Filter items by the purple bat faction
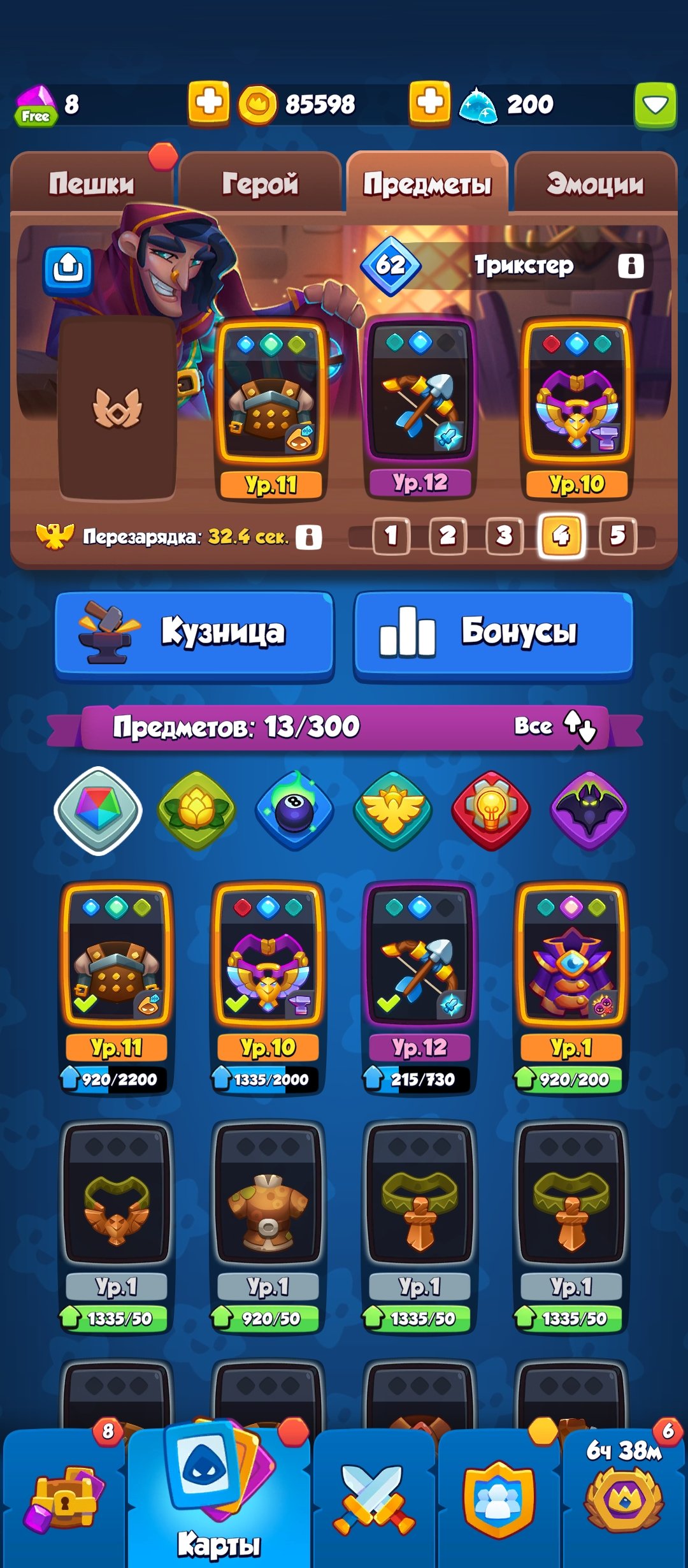Screen dimensions: 688x1568 589,810
